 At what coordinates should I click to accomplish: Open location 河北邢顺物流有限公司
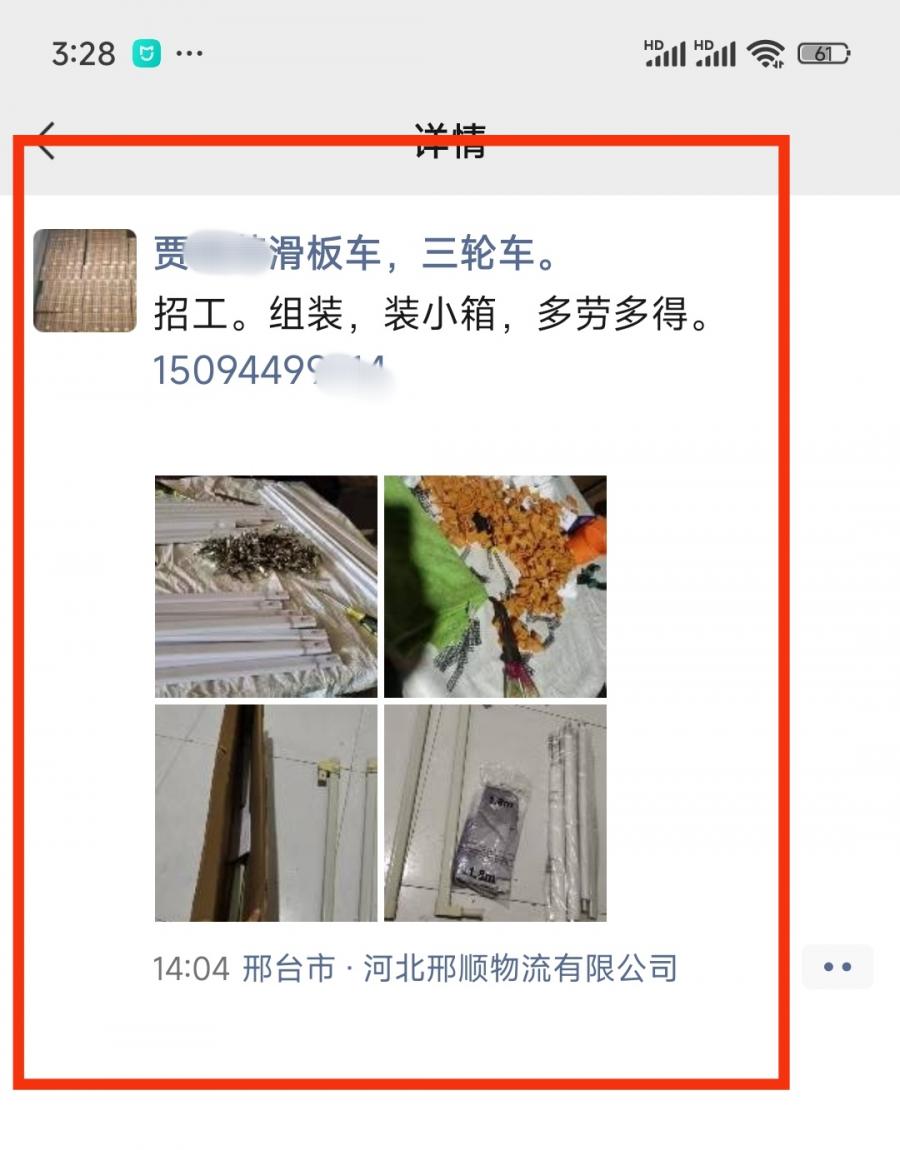[460, 968]
